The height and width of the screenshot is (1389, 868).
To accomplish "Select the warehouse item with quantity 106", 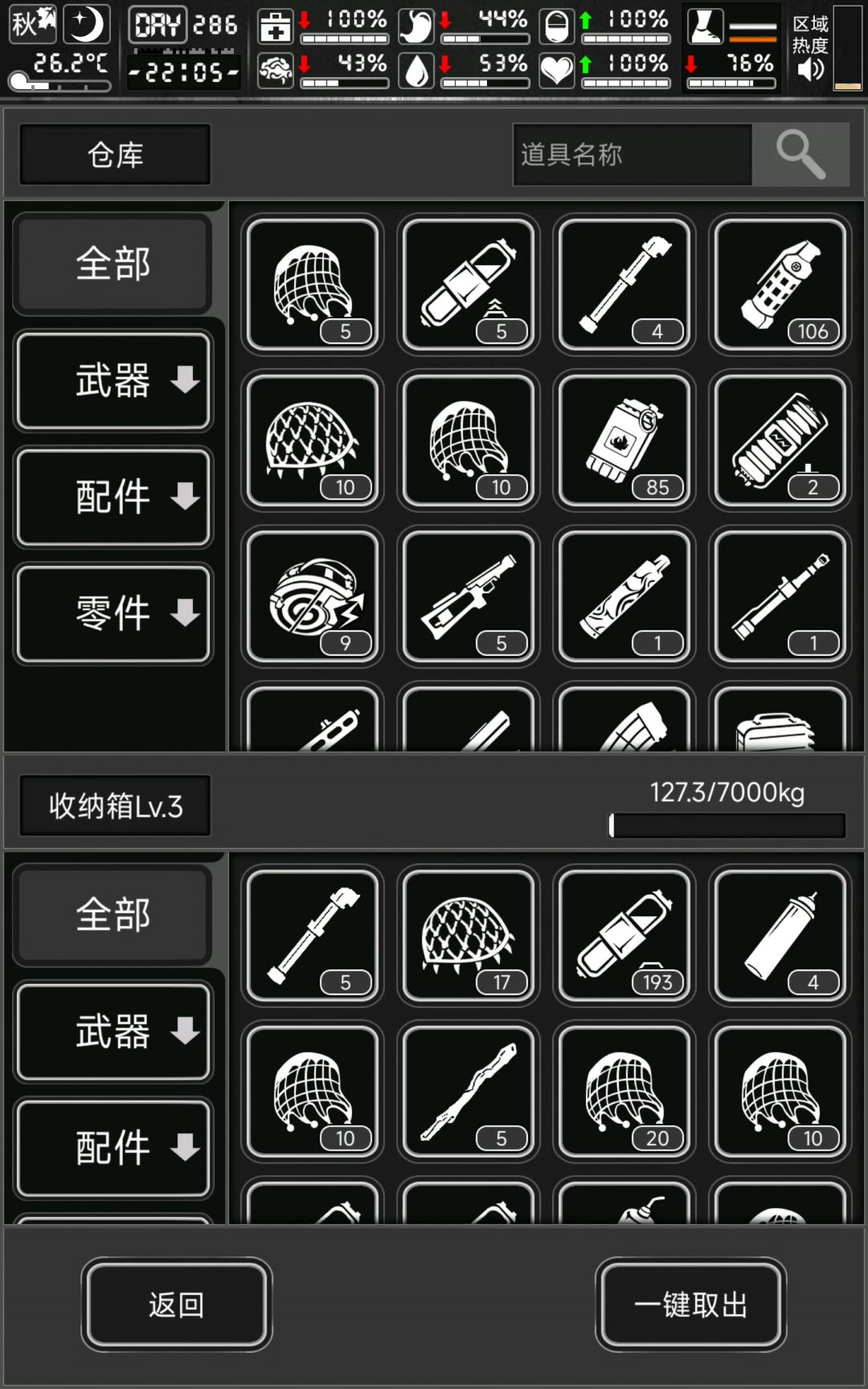I will 780,285.
